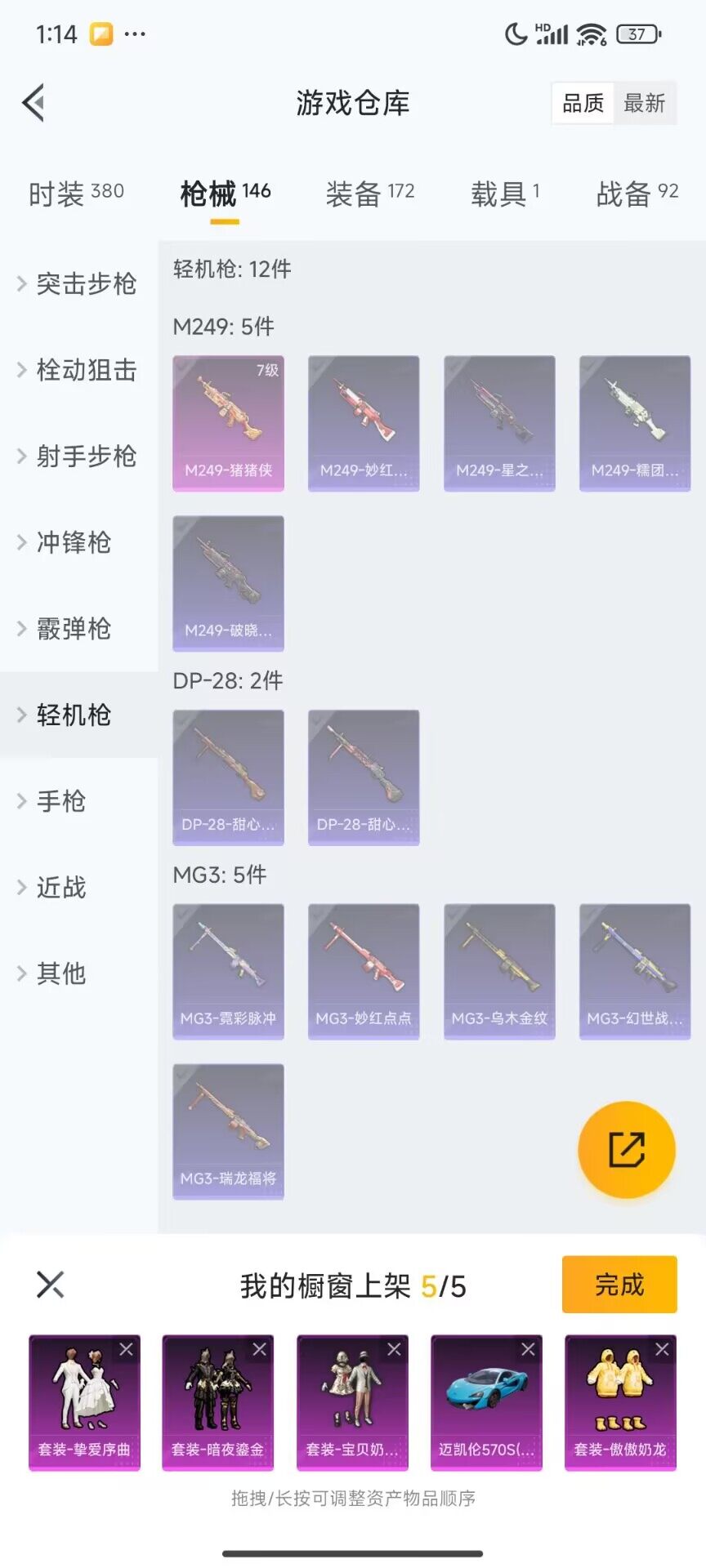
Task: Switch to the 时装 tab
Action: coord(76,194)
